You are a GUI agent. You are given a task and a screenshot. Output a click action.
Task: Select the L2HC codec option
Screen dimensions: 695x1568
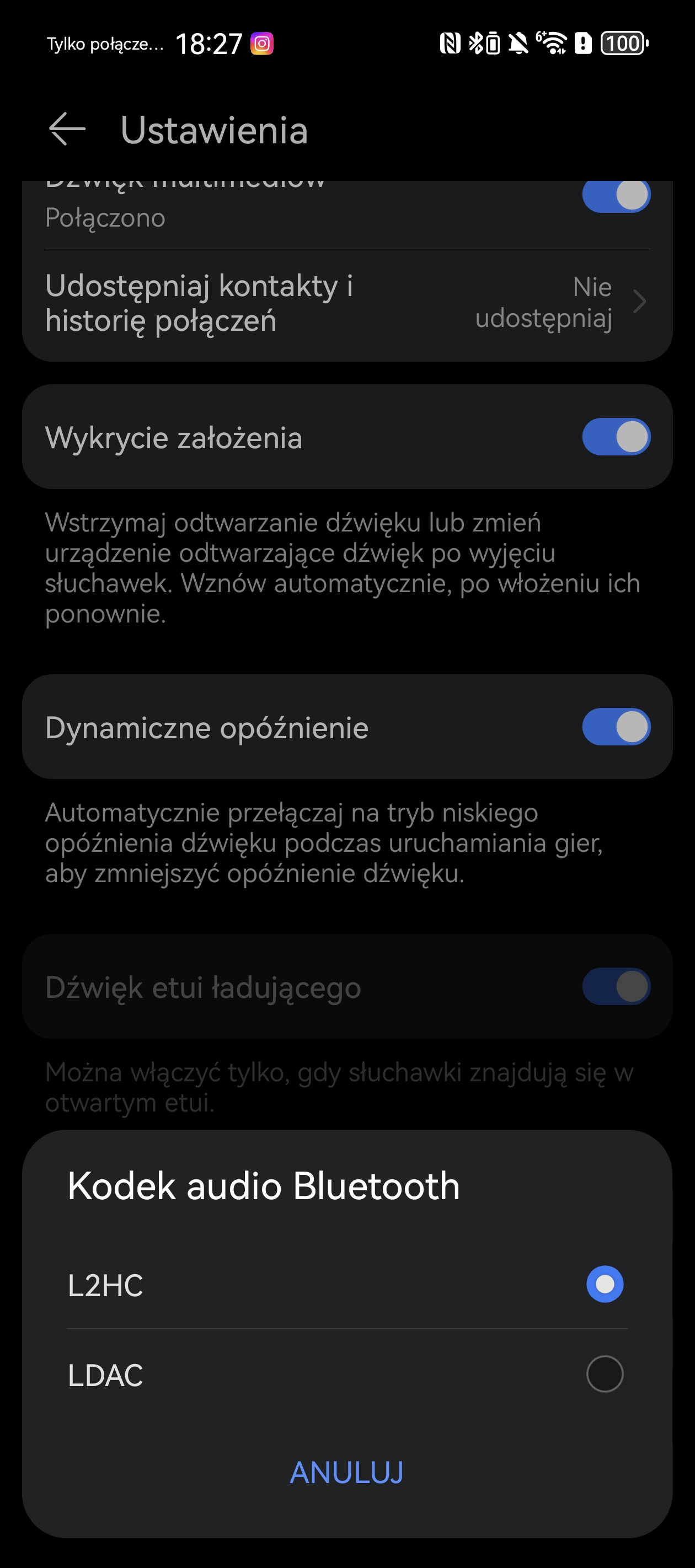(x=347, y=1285)
